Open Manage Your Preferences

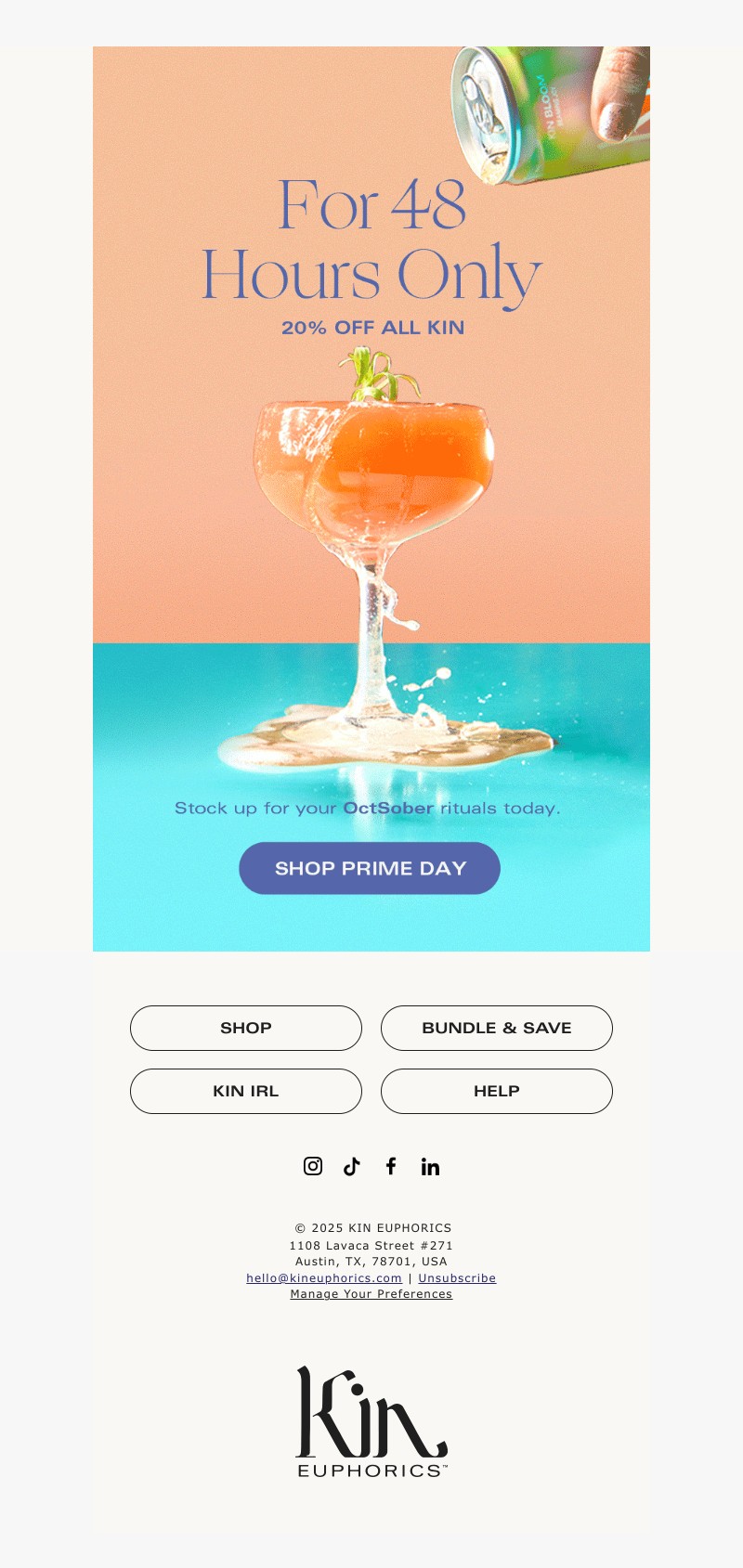pos(371,1294)
